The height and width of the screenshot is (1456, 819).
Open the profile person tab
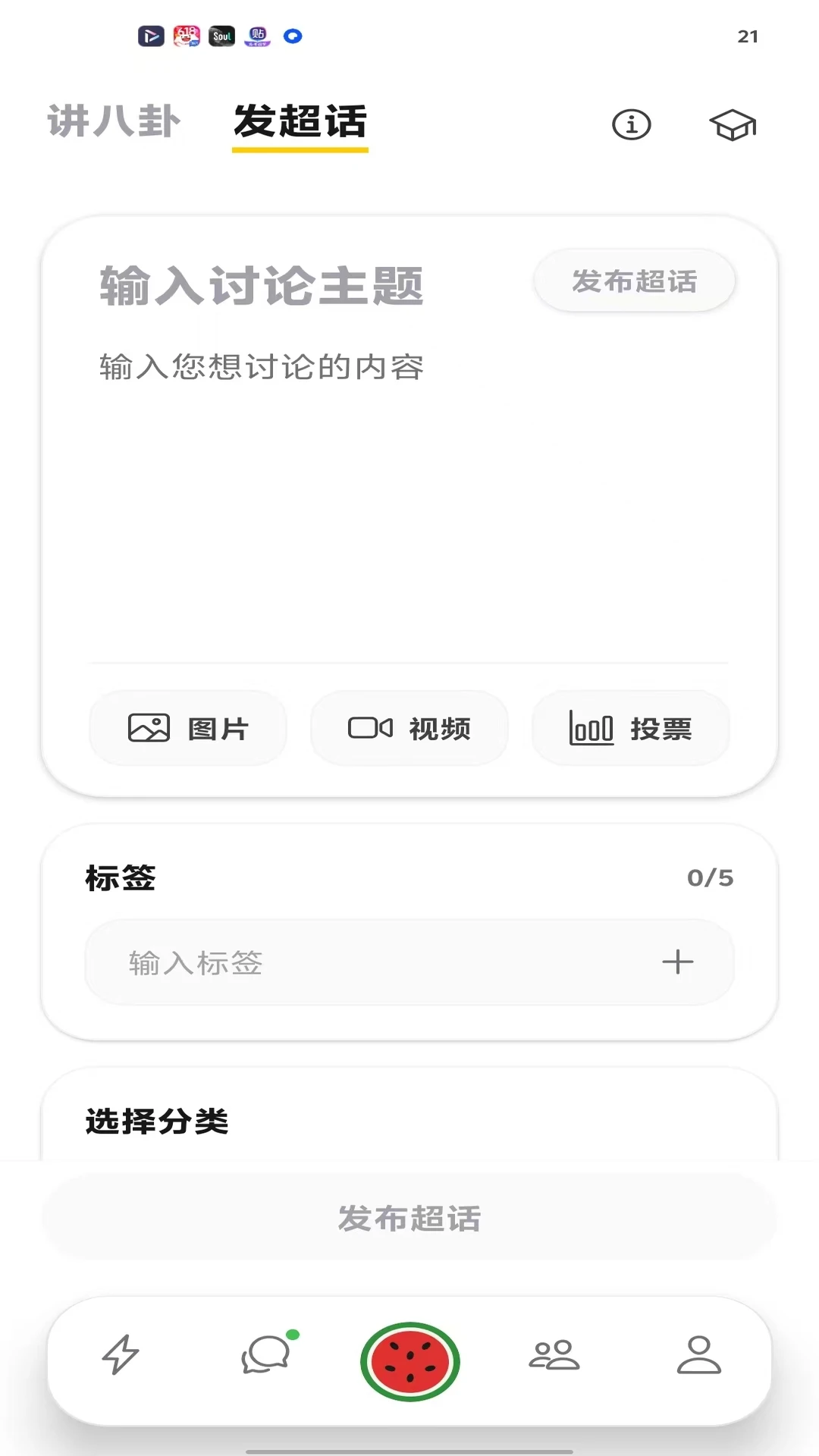point(699,1354)
